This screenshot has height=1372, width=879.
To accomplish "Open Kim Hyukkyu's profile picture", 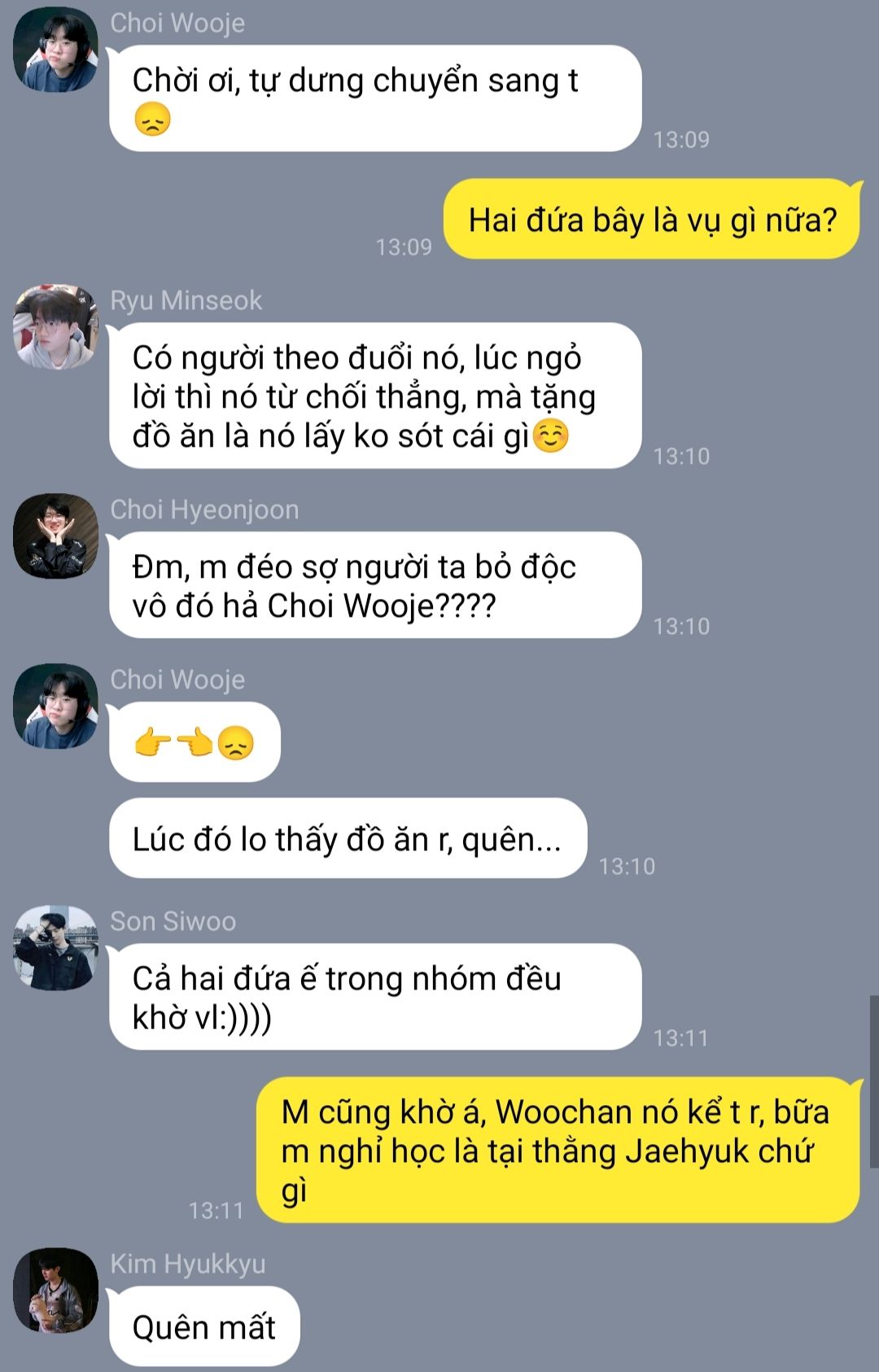I will point(55,1290).
